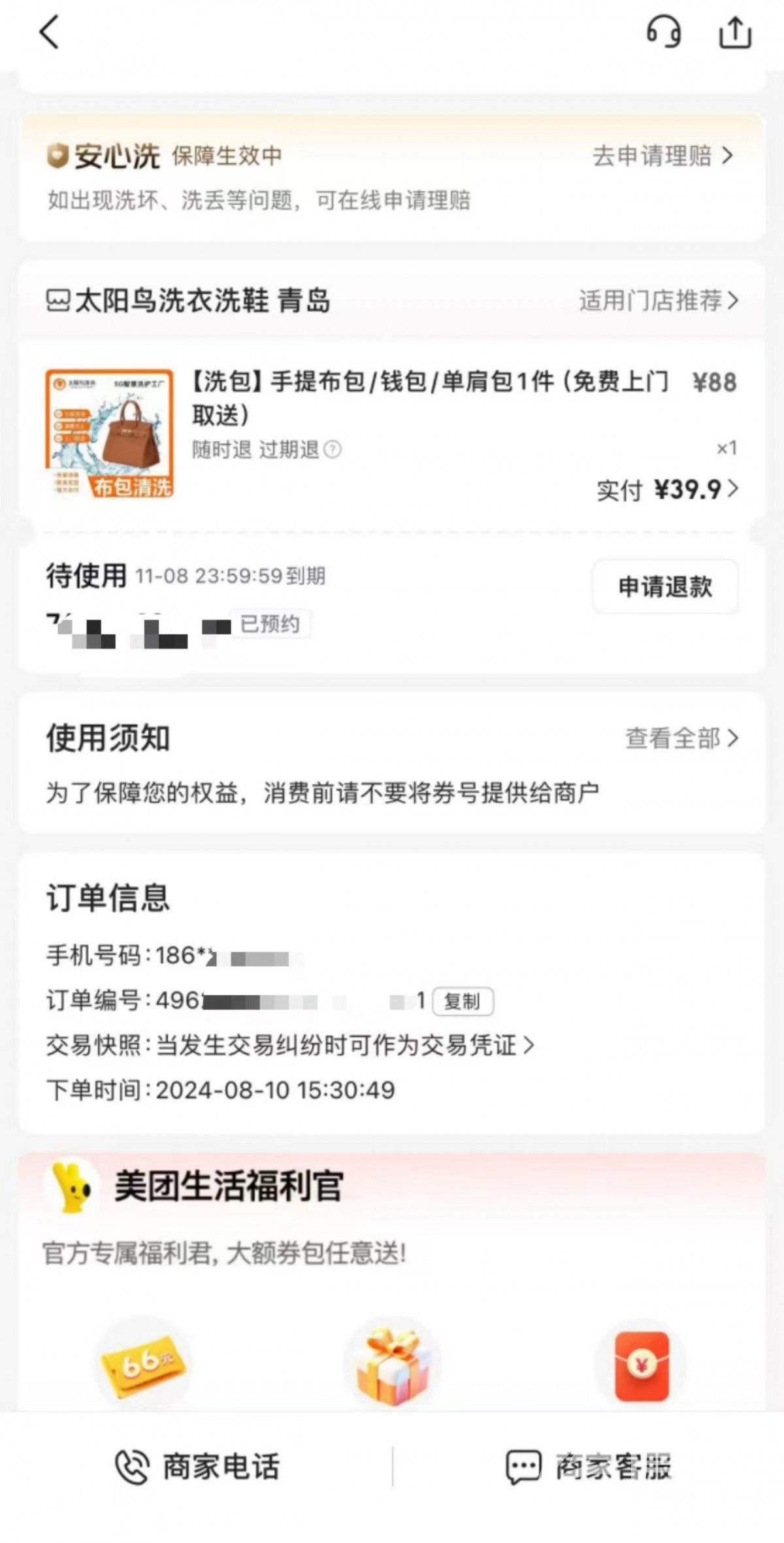Go back using the top-left arrow
Image resolution: width=784 pixels, height=1543 pixels.
tap(50, 33)
